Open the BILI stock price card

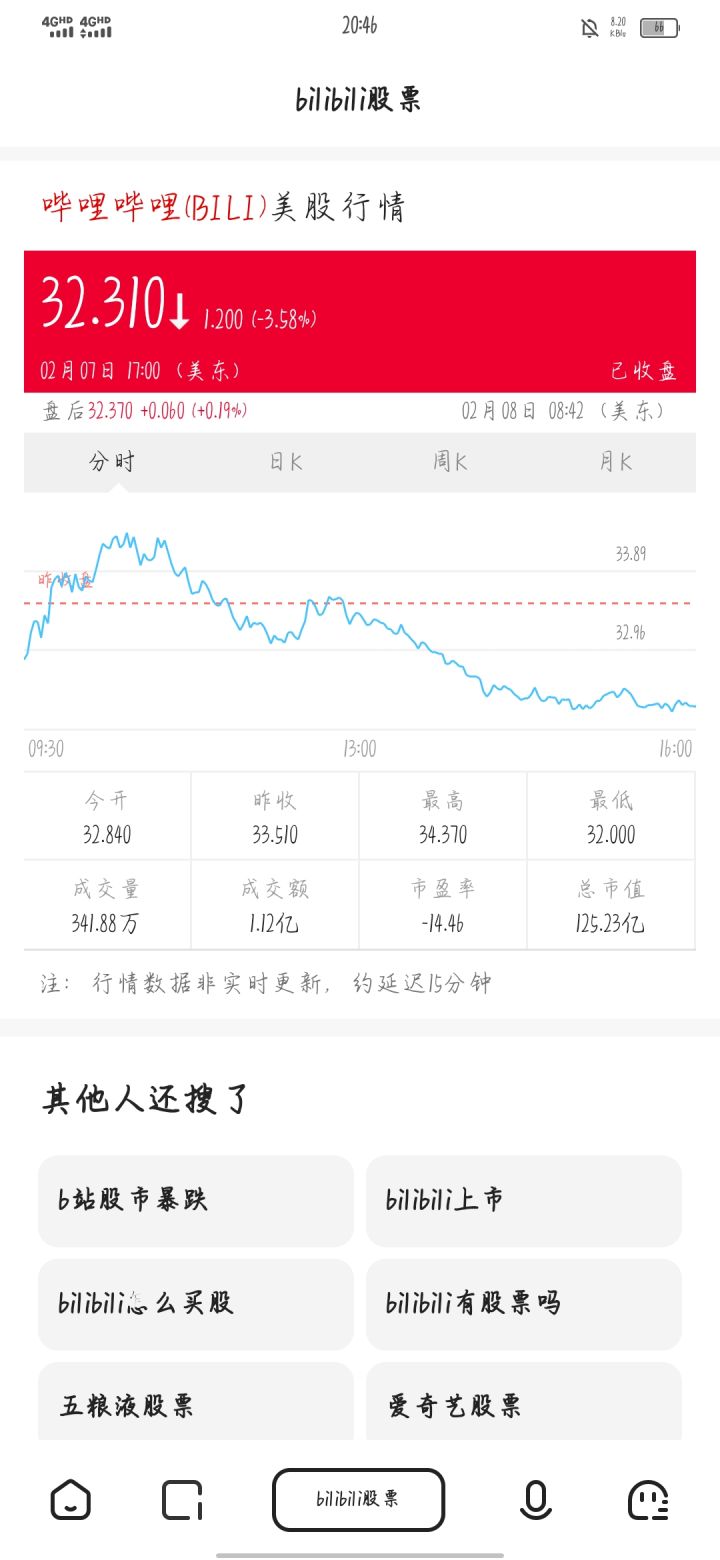[x=360, y=321]
